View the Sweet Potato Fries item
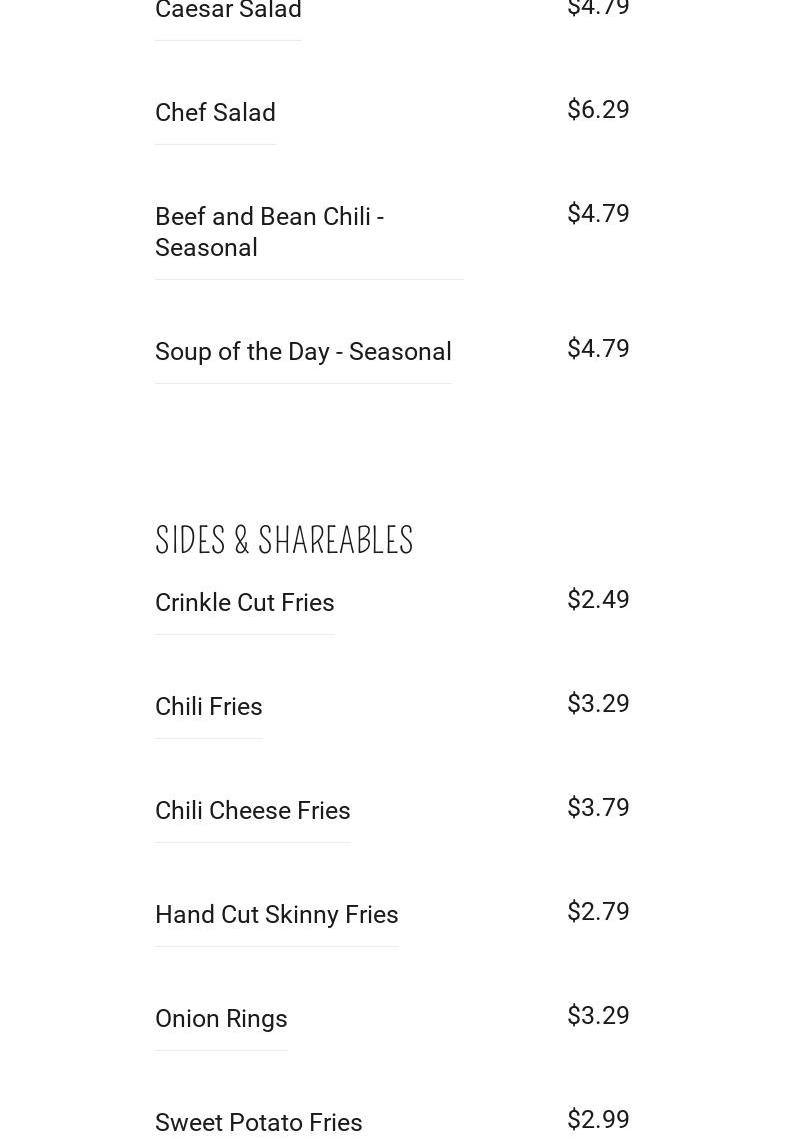The image size is (785, 1139). coord(258,1123)
